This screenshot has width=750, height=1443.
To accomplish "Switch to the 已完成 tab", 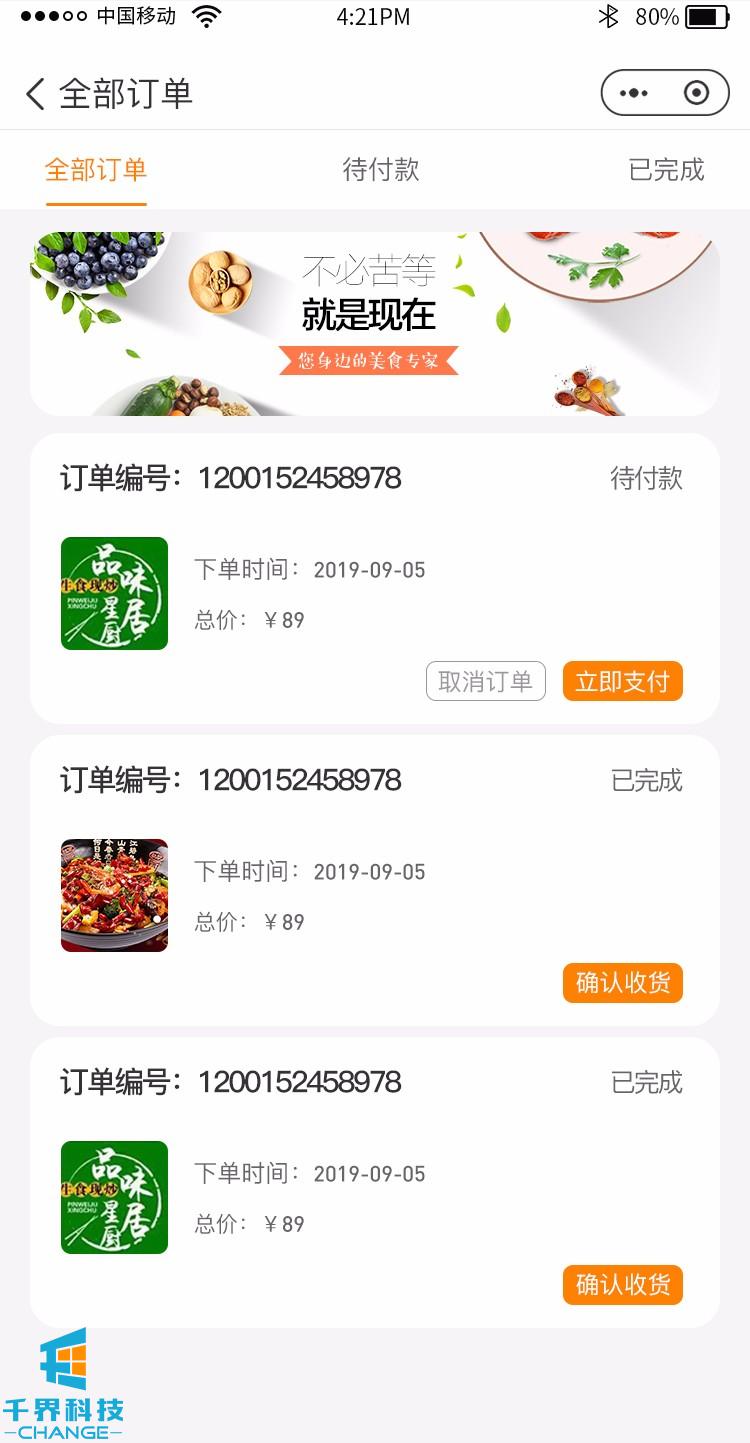I will pyautogui.click(x=666, y=170).
